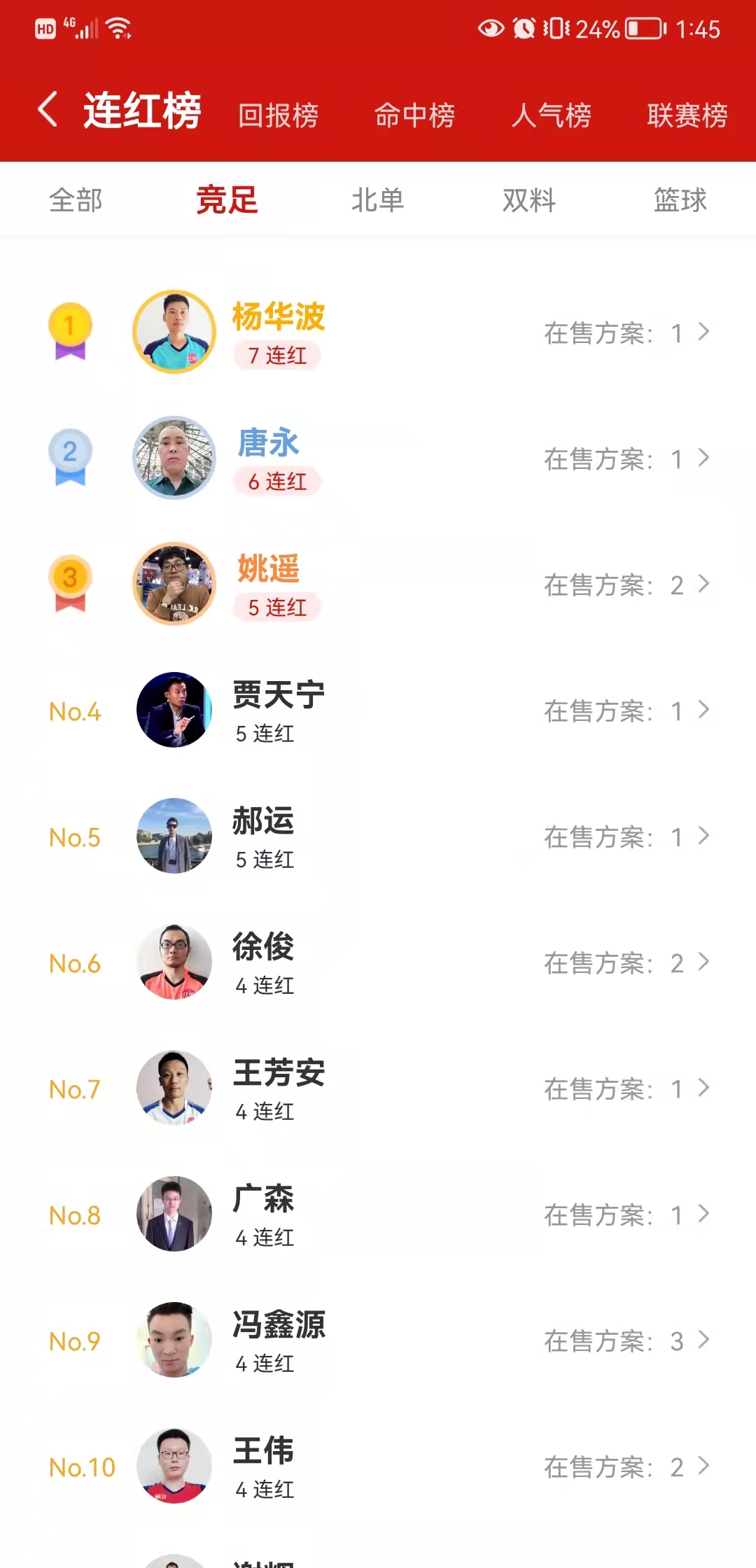This screenshot has height=1568, width=756.
Task: Select the 全部 category filter
Action: click(76, 201)
